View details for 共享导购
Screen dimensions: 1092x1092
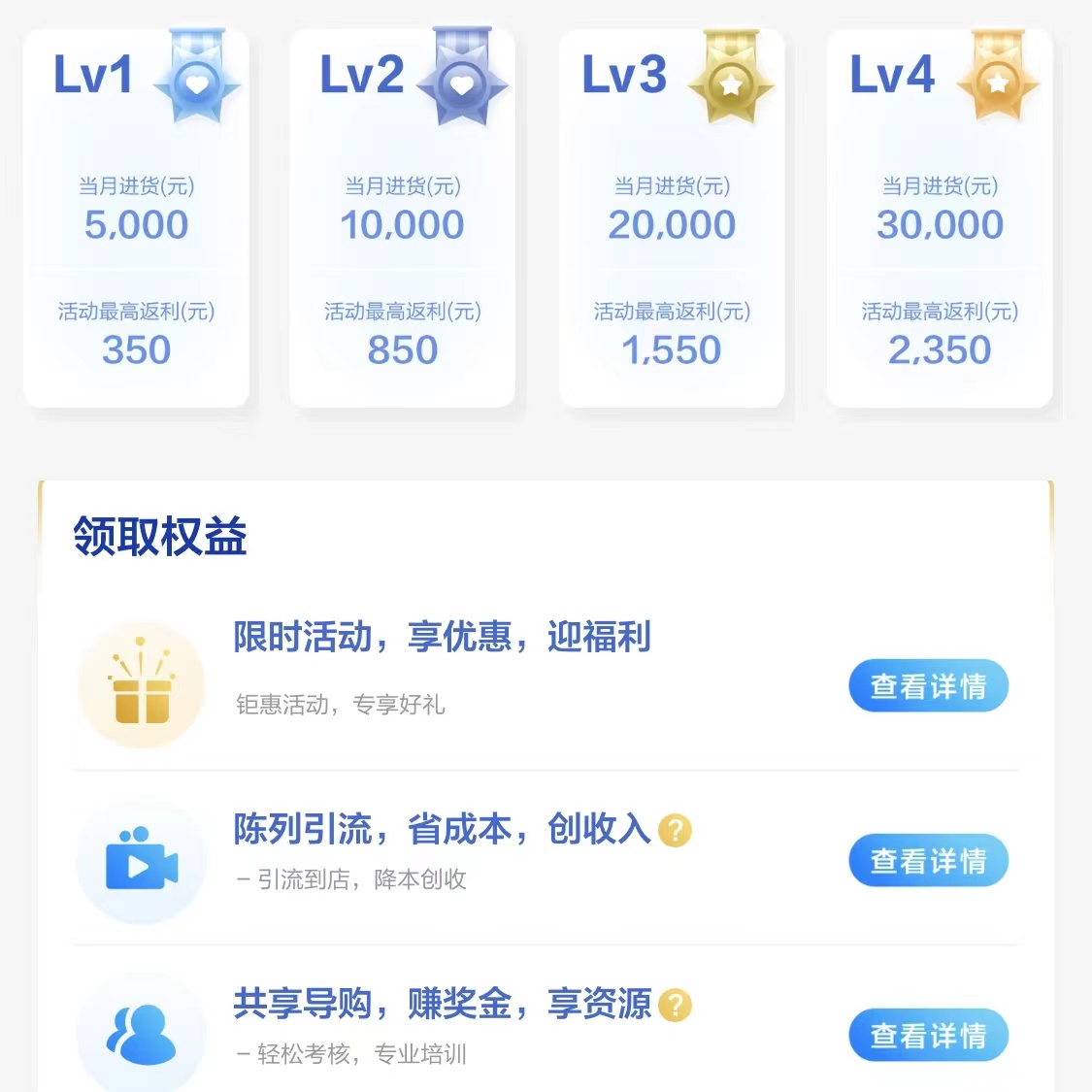coord(928,1036)
